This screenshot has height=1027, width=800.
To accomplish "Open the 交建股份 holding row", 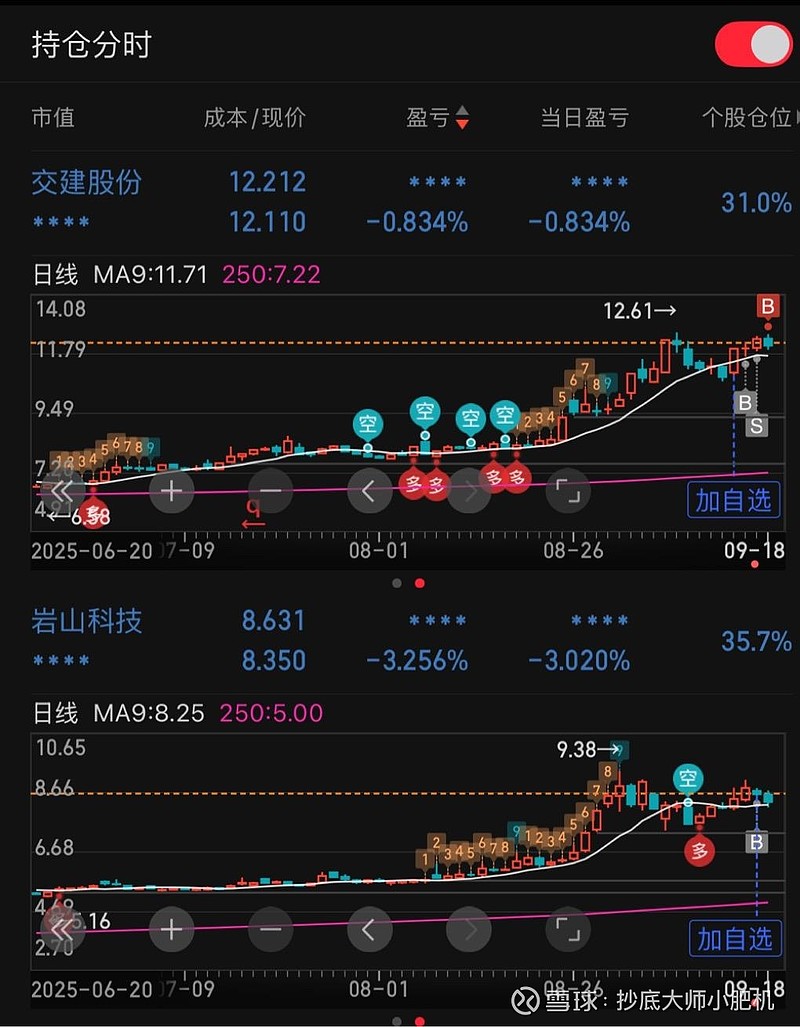I will pos(87,182).
